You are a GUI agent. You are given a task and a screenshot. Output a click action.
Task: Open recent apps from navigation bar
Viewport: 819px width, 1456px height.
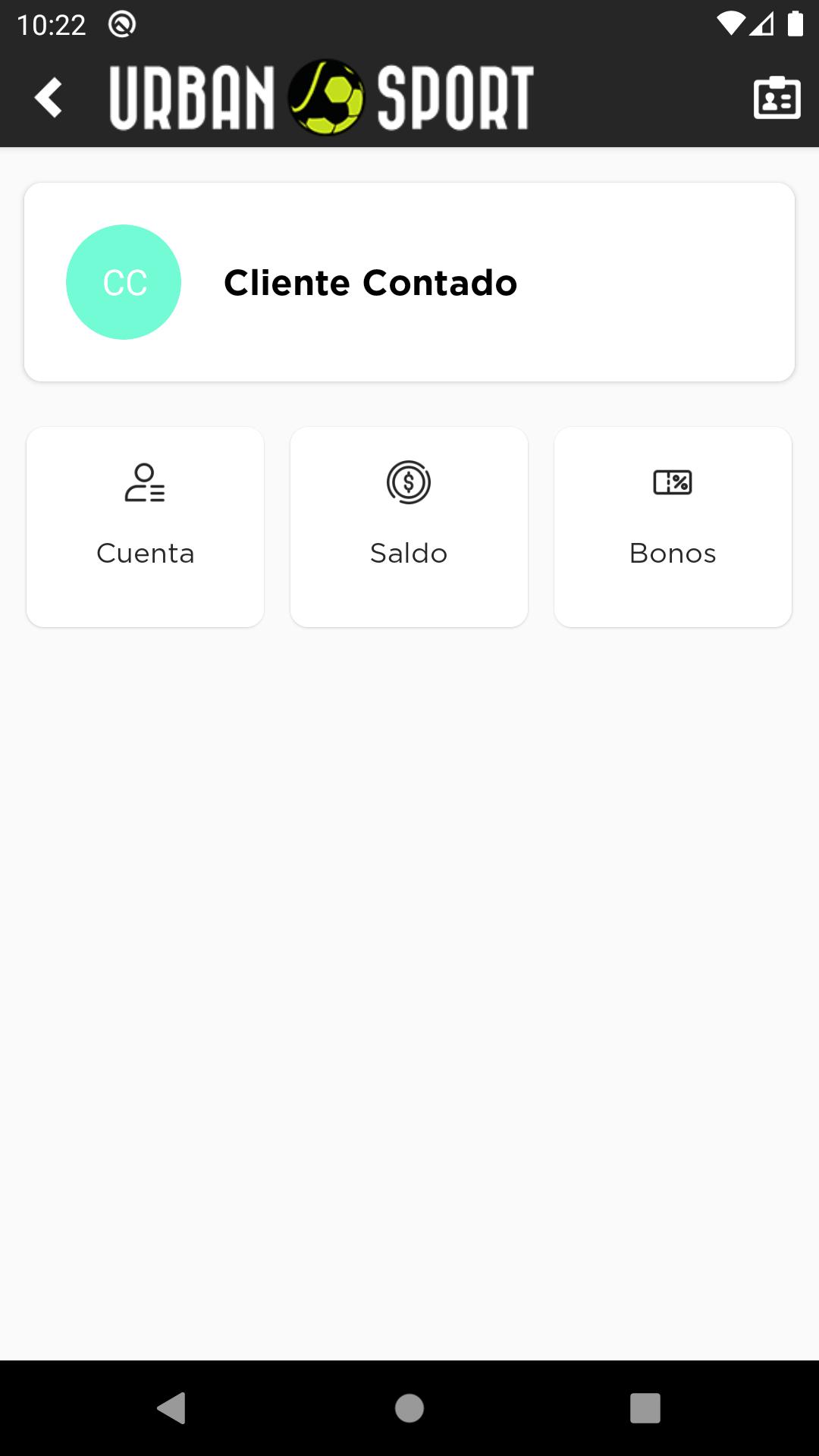click(645, 1408)
